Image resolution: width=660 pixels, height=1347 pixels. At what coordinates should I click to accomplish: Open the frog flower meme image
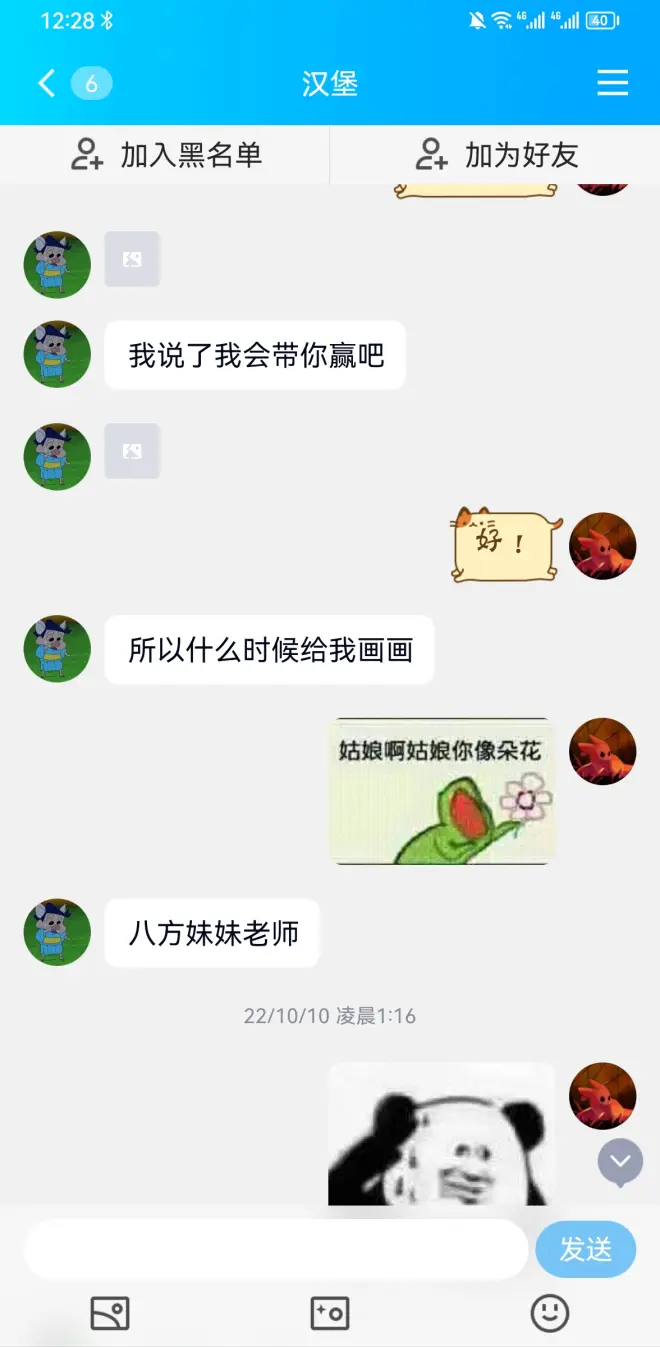(x=441, y=791)
